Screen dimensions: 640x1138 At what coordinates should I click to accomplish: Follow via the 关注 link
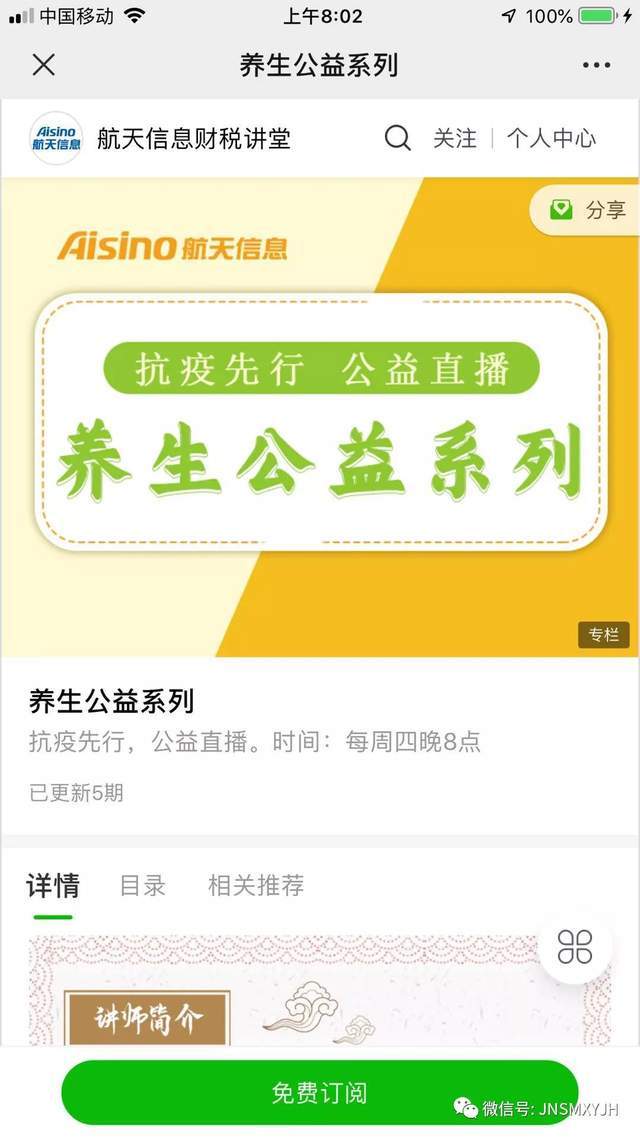click(x=454, y=138)
